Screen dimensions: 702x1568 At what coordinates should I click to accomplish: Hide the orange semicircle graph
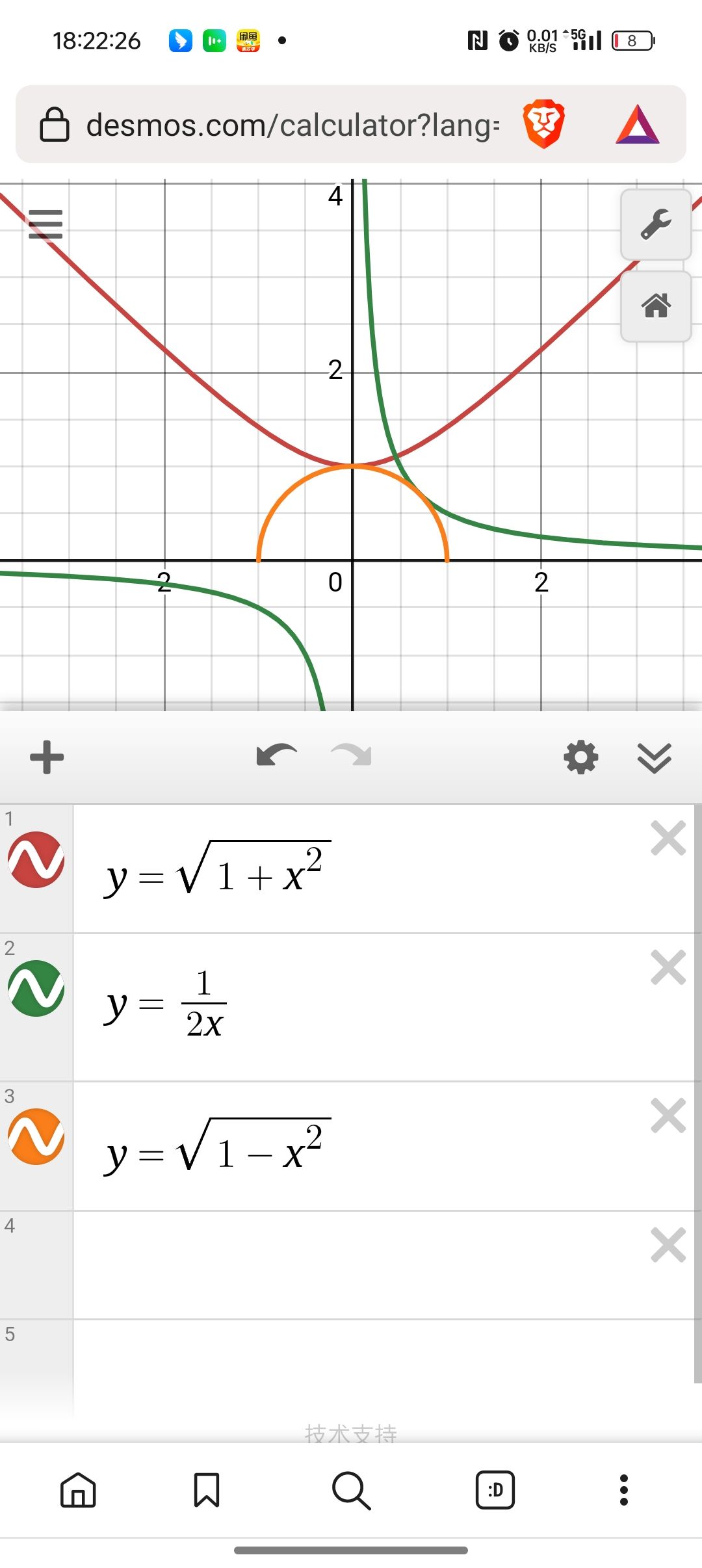[36, 1136]
